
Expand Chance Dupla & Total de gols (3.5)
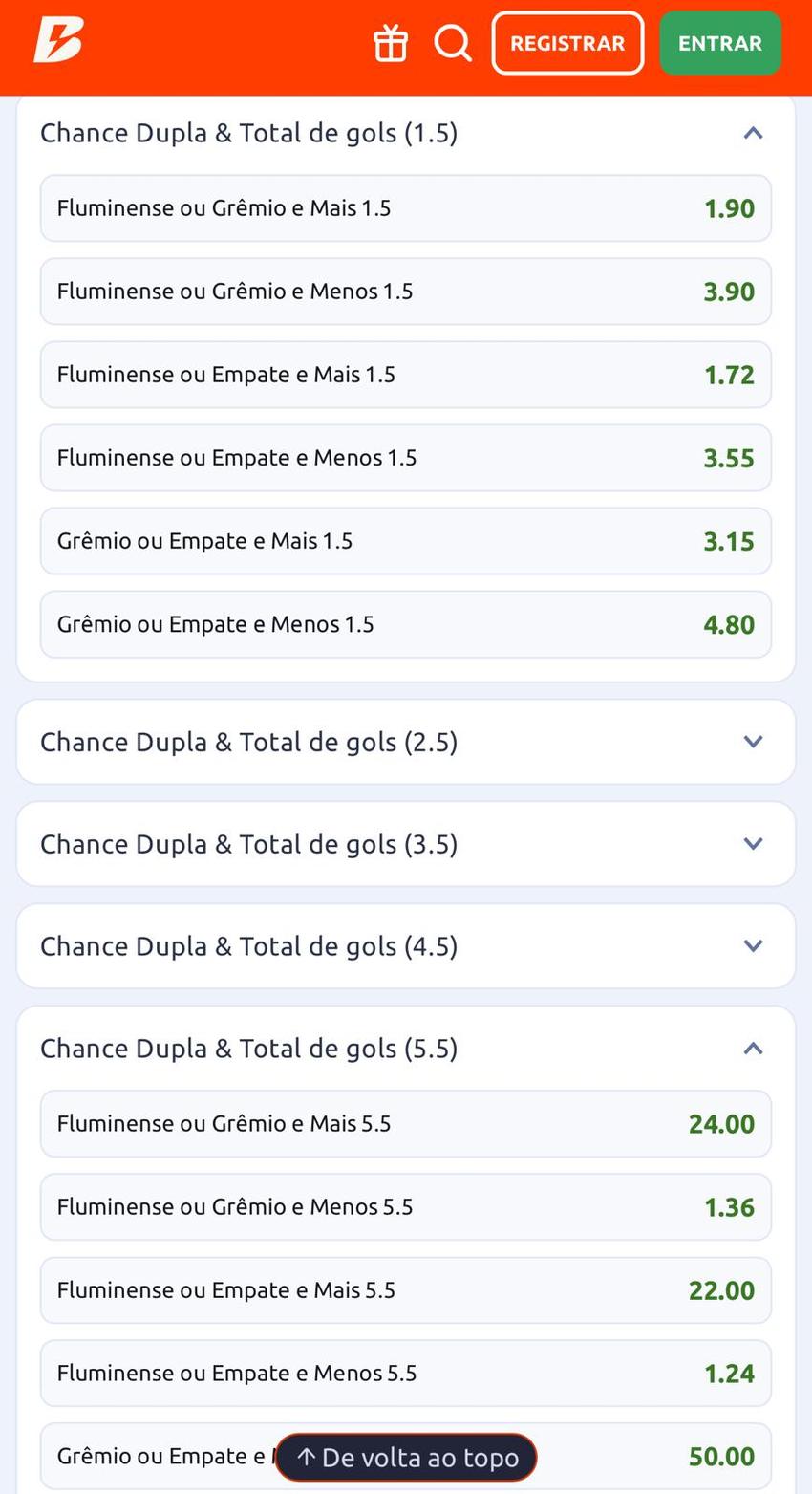point(406,843)
